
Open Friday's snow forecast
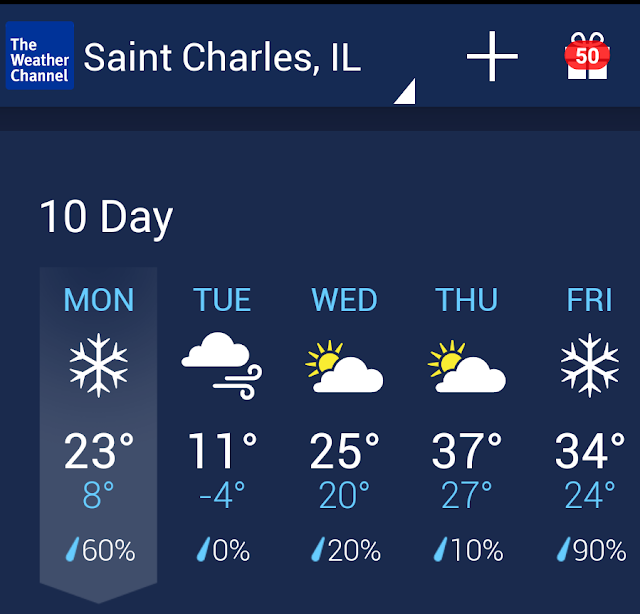click(589, 424)
